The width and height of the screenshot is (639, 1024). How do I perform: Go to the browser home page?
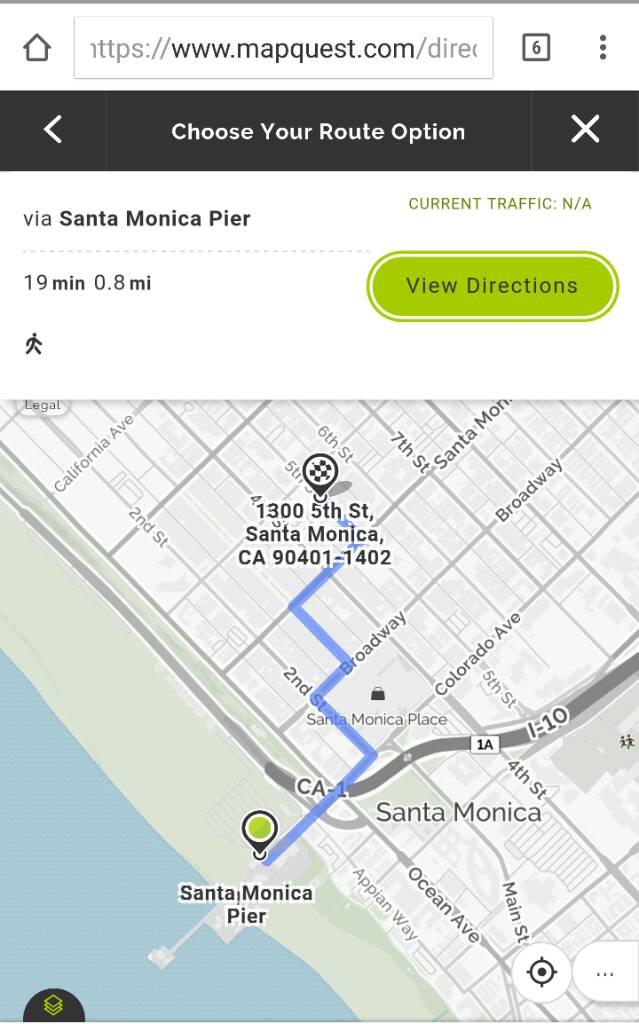[37, 48]
